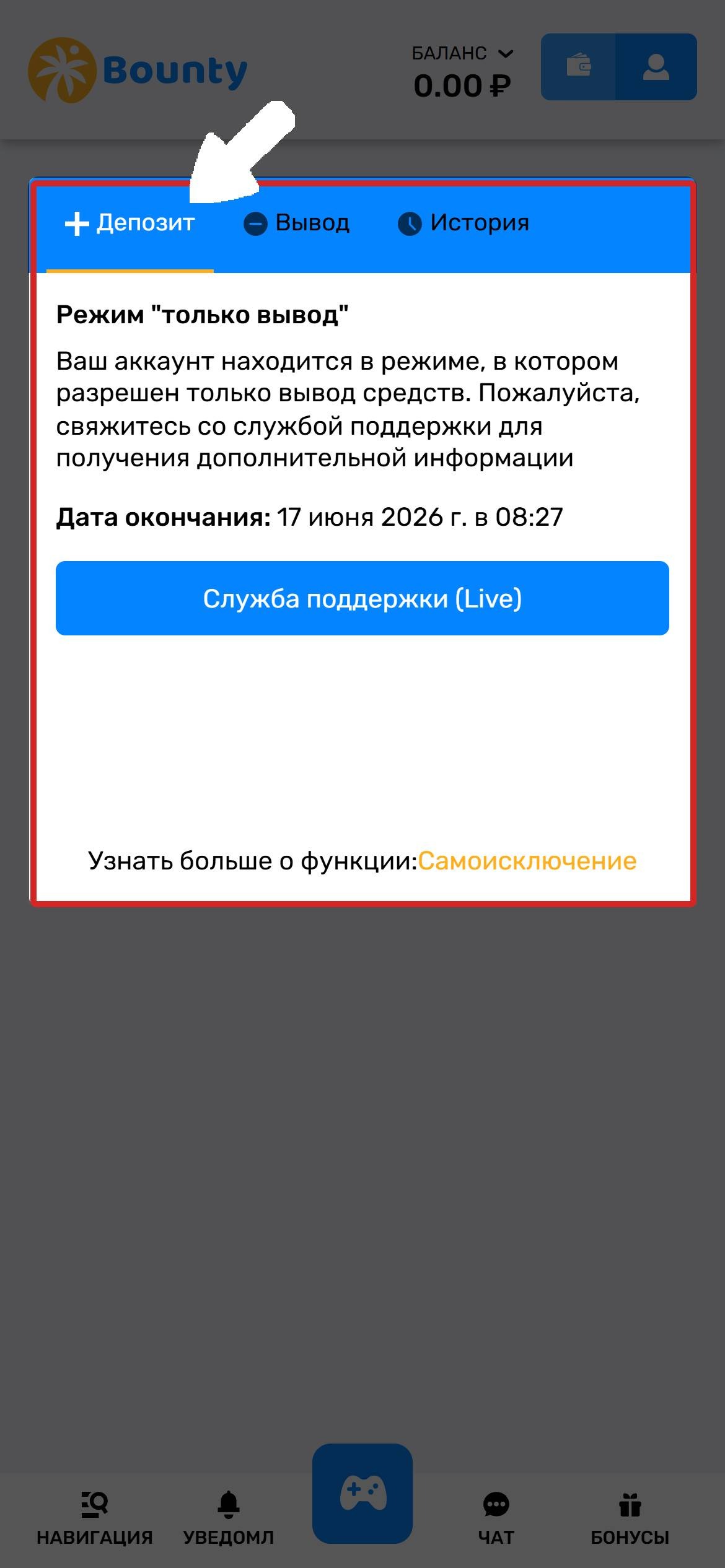Contact Служба поддержки (Live)
Screen dimensions: 725x1568
(x=362, y=598)
